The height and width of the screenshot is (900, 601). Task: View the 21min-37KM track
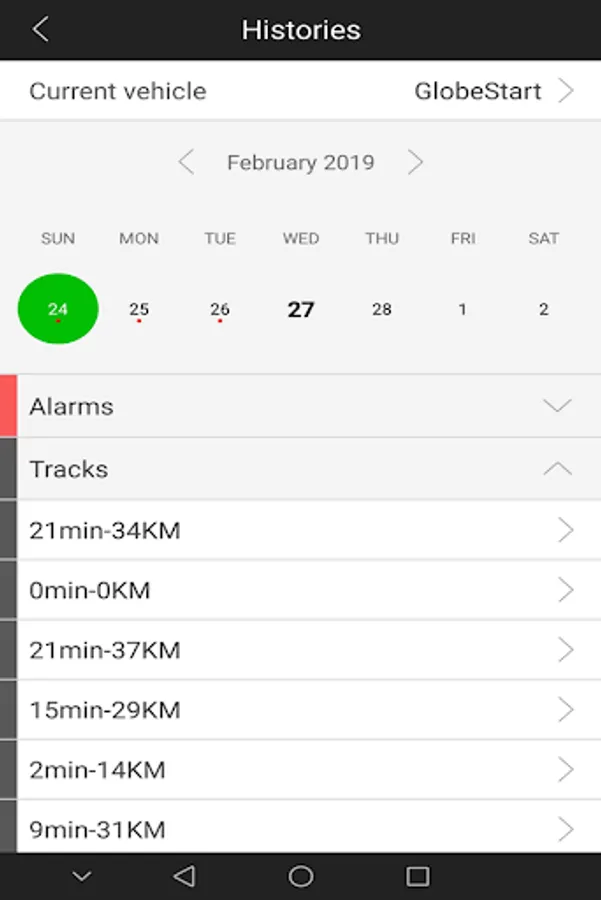[300, 650]
